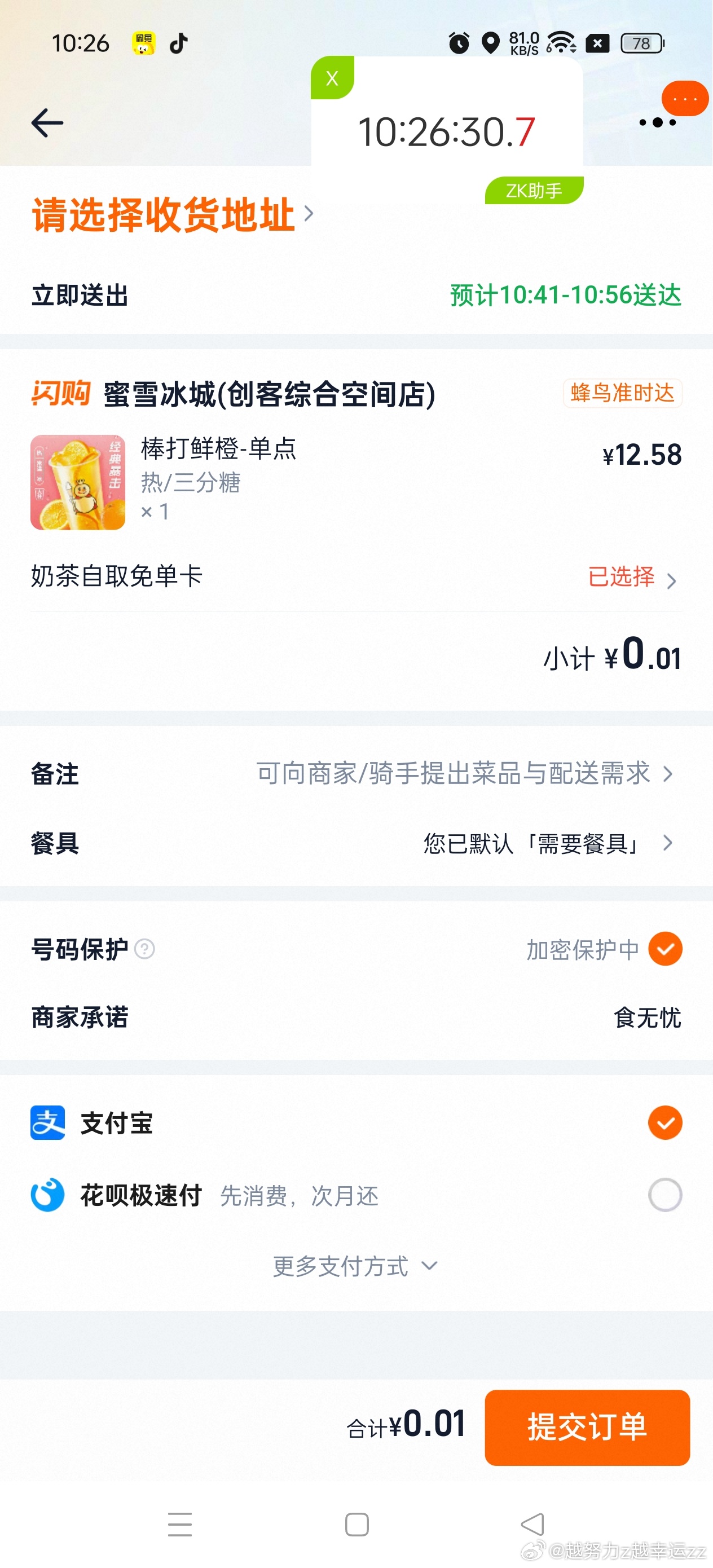Change the 餐具 tableware setting
Image resolution: width=713 pixels, height=1568 pixels.
click(547, 844)
